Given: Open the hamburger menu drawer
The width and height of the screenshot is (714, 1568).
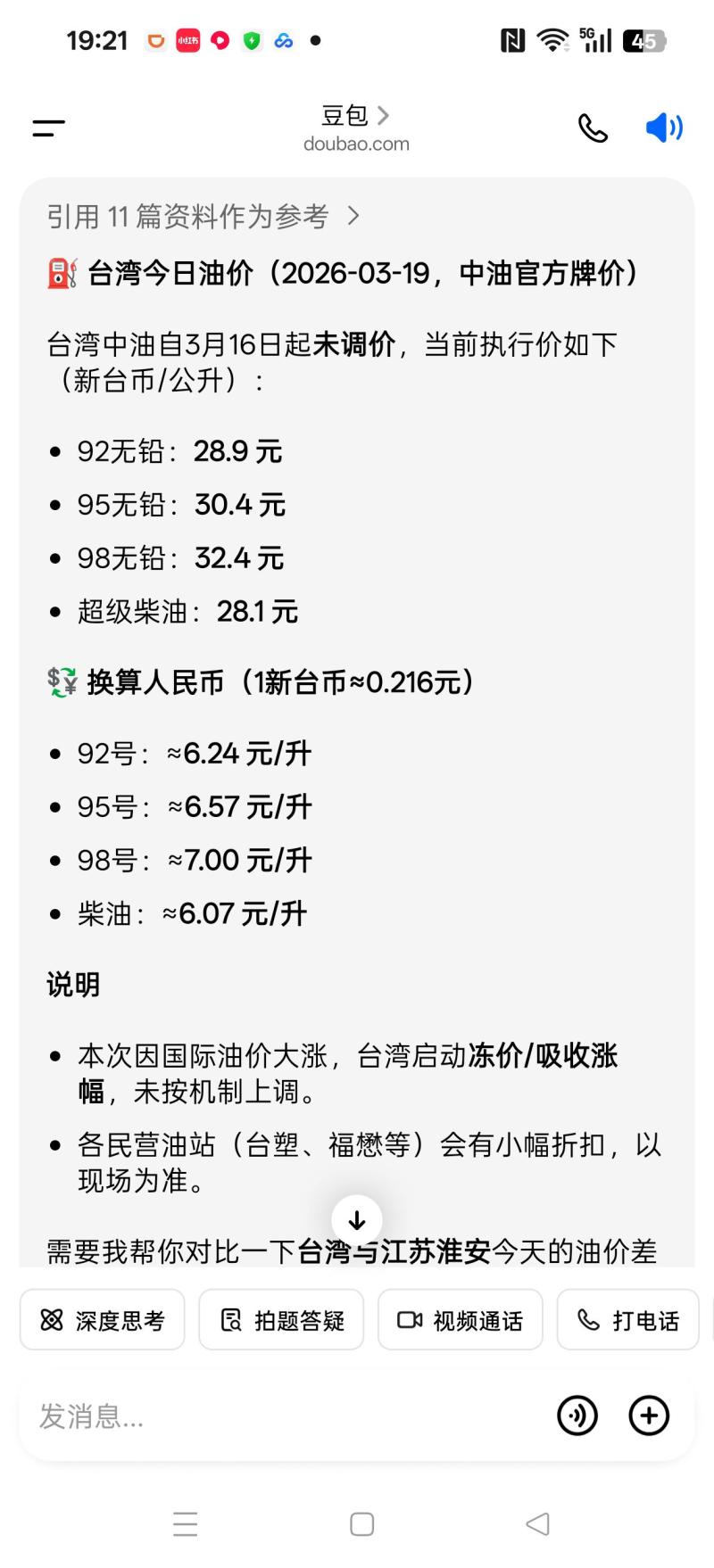Looking at the screenshot, I should (48, 128).
